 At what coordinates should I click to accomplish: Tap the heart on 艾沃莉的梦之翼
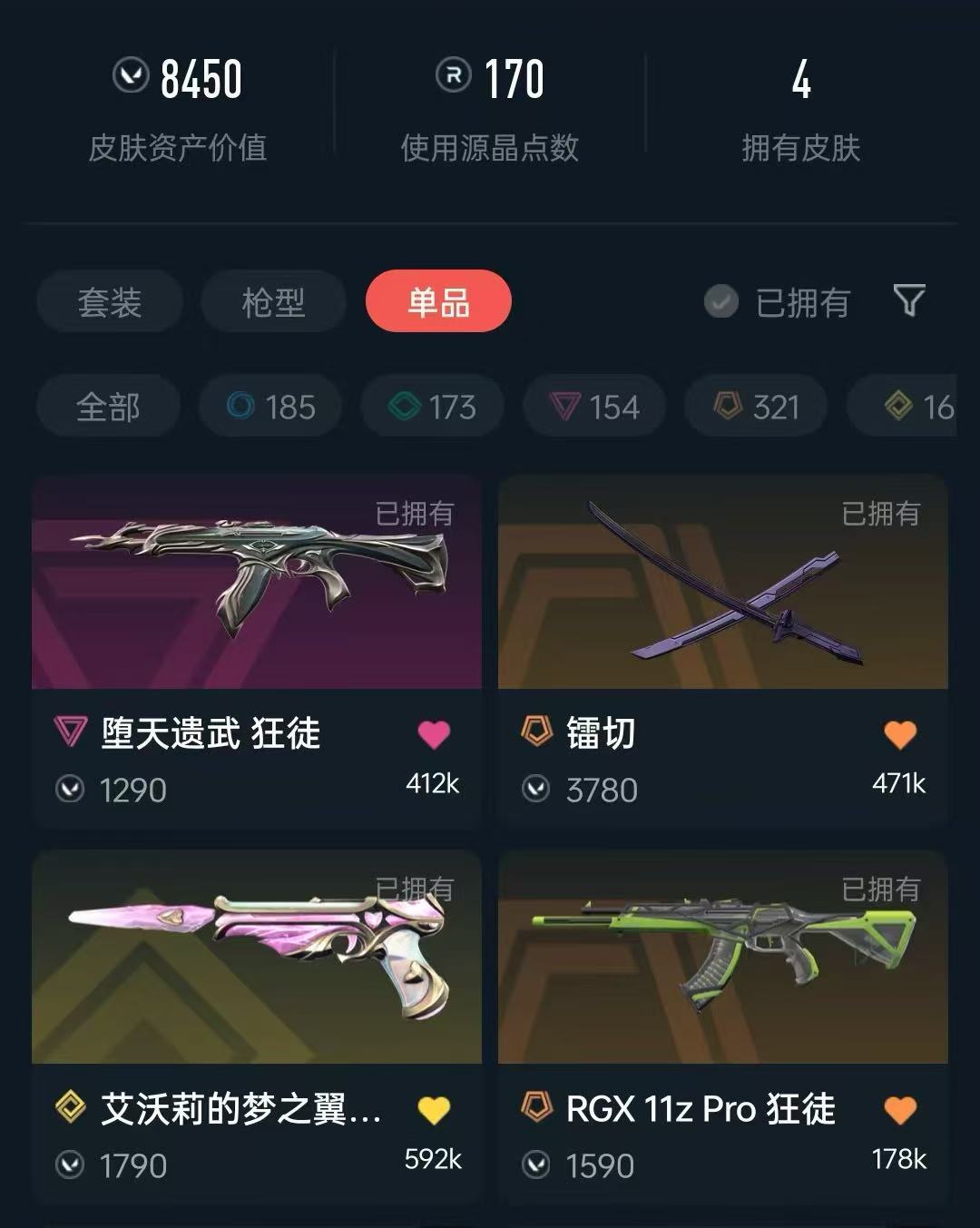tap(434, 1109)
